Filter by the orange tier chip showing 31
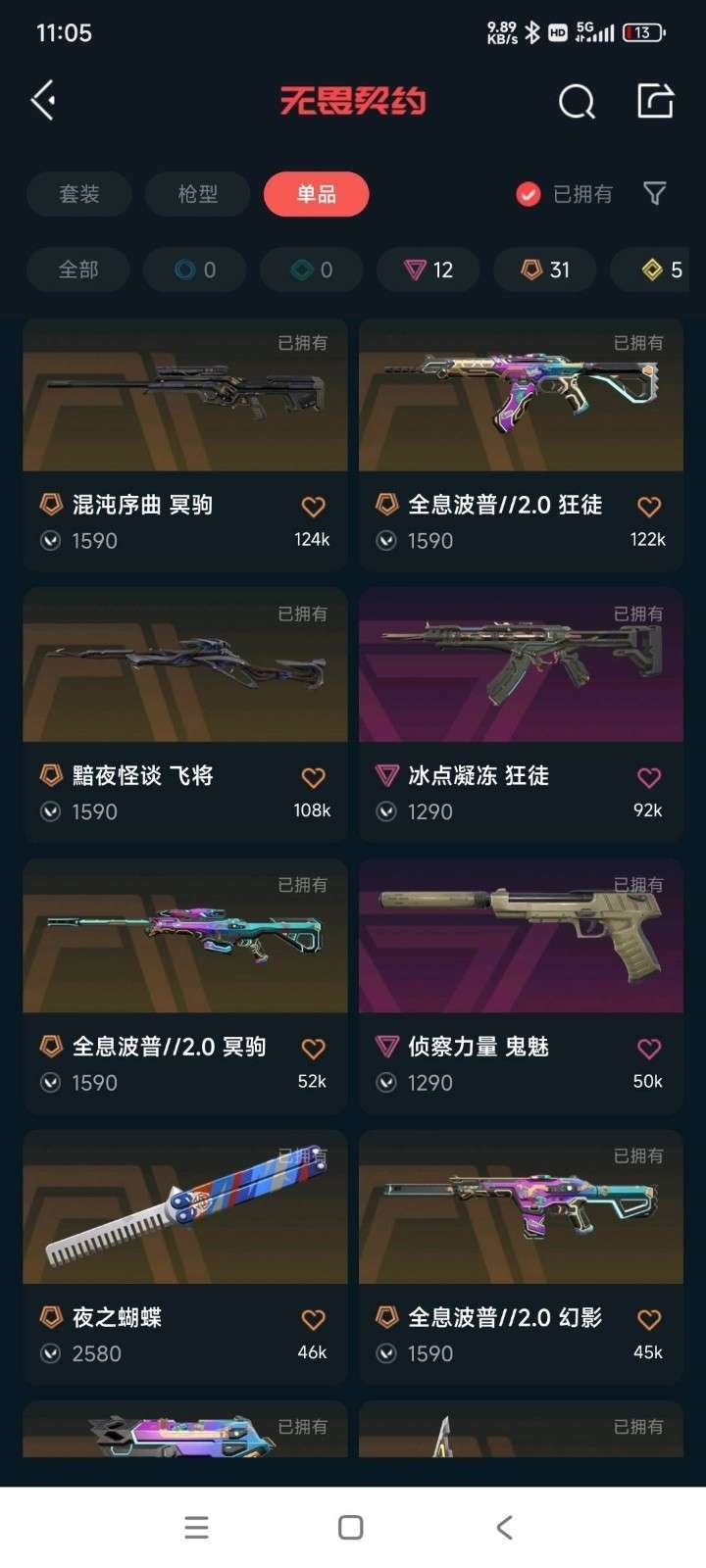This screenshot has height=1568, width=706. click(x=545, y=269)
